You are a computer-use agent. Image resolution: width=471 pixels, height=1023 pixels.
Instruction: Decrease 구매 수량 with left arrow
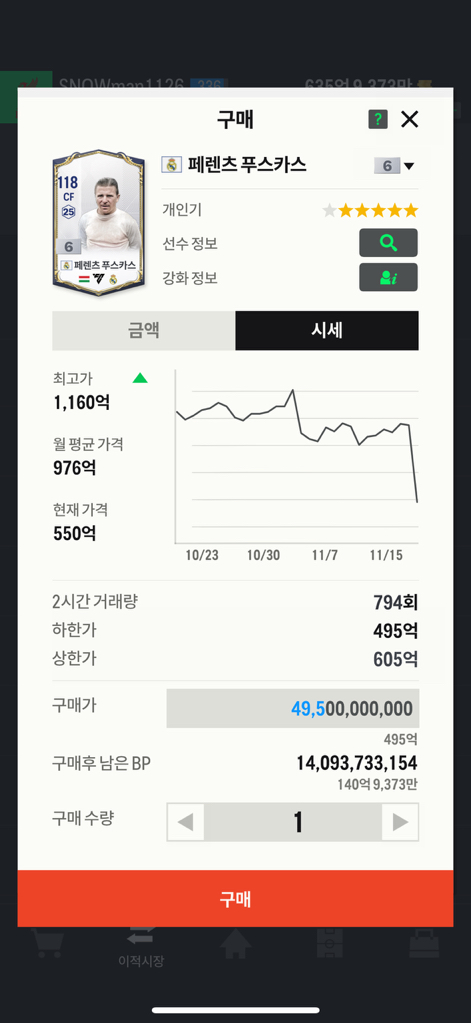186,822
